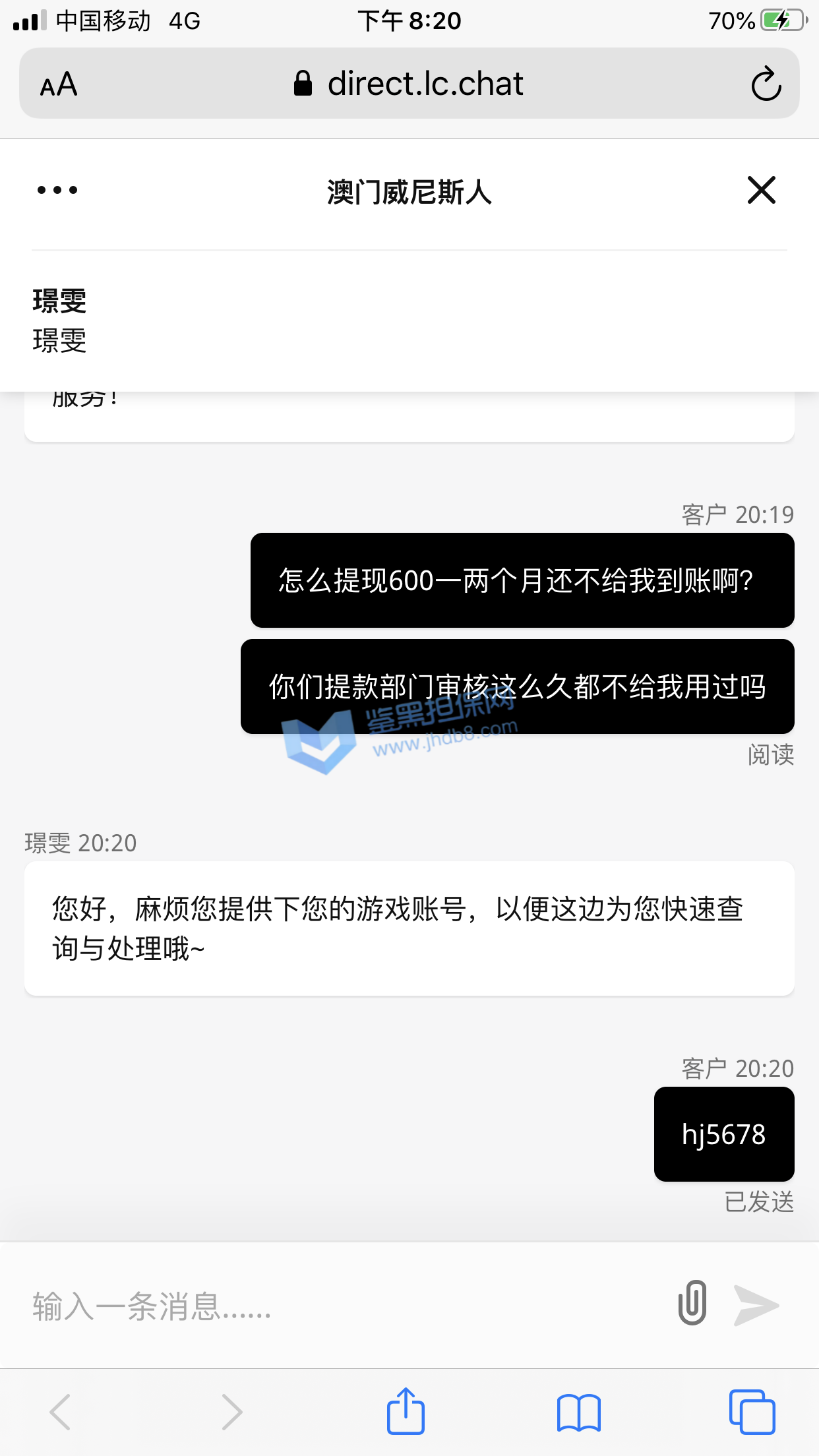
Task: Go back to the previous page
Action: pos(61,1412)
